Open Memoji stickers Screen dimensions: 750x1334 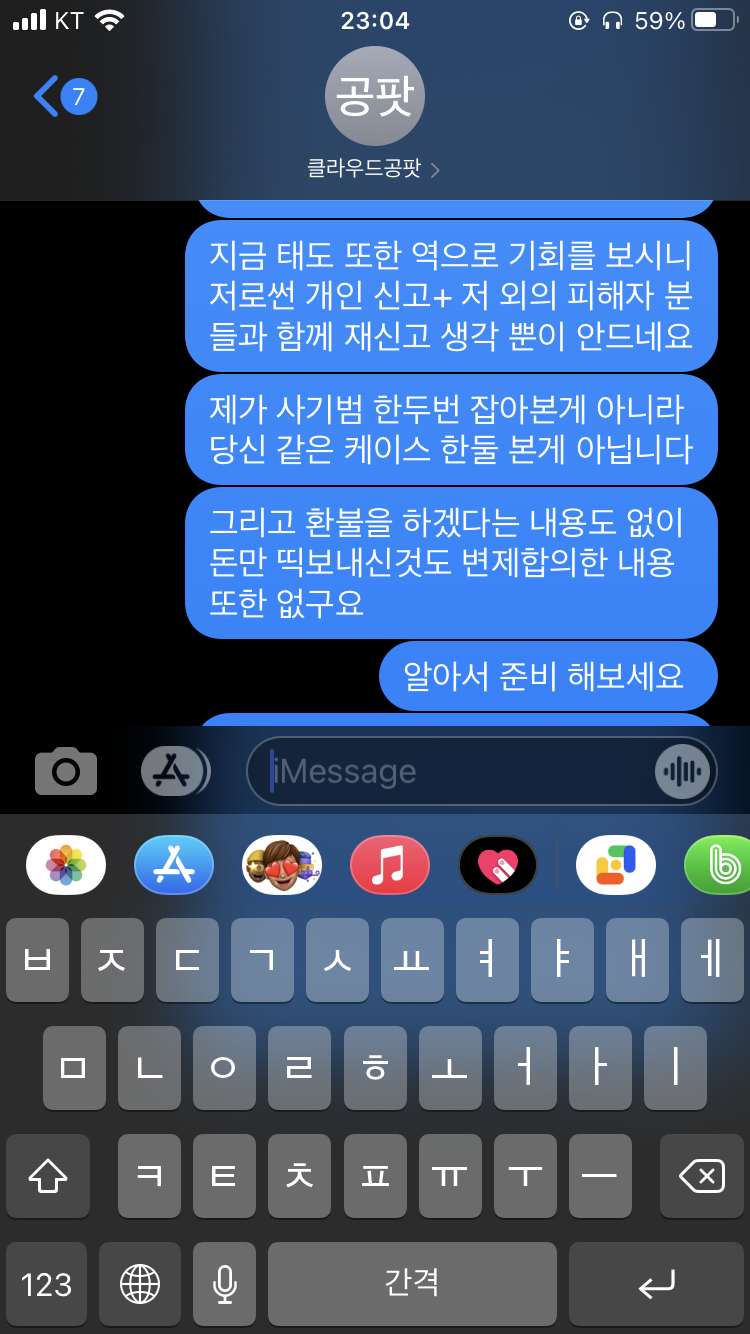click(282, 865)
